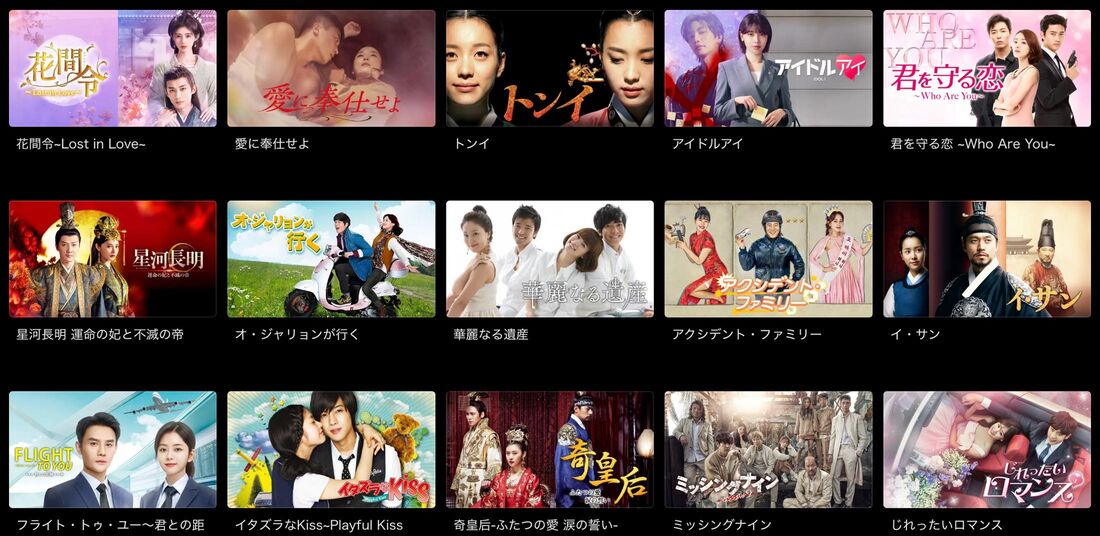View 君を守る恋 ~Who Are You~ details
Screen dimensions: 1100x536
pos(986,69)
